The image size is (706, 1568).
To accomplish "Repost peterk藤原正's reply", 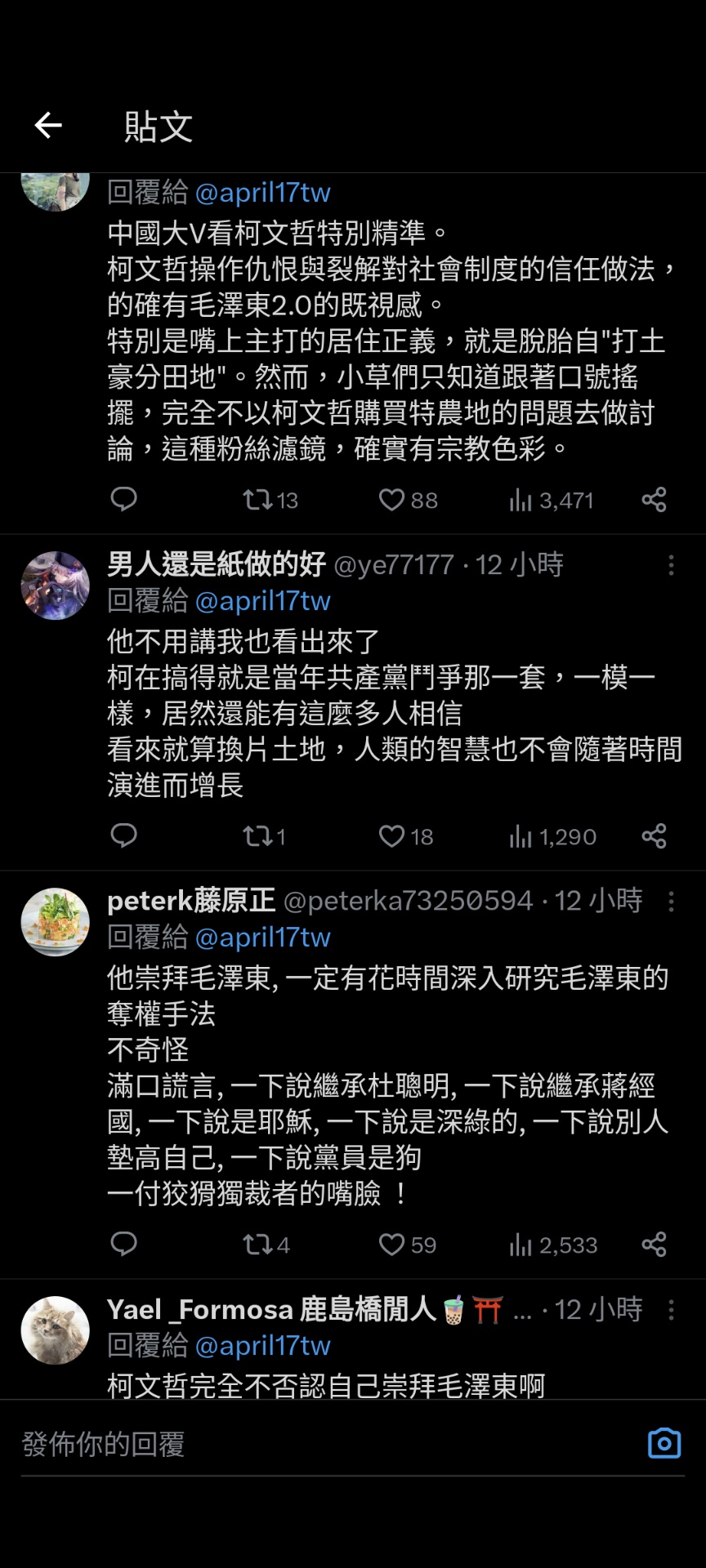I will (x=257, y=1245).
